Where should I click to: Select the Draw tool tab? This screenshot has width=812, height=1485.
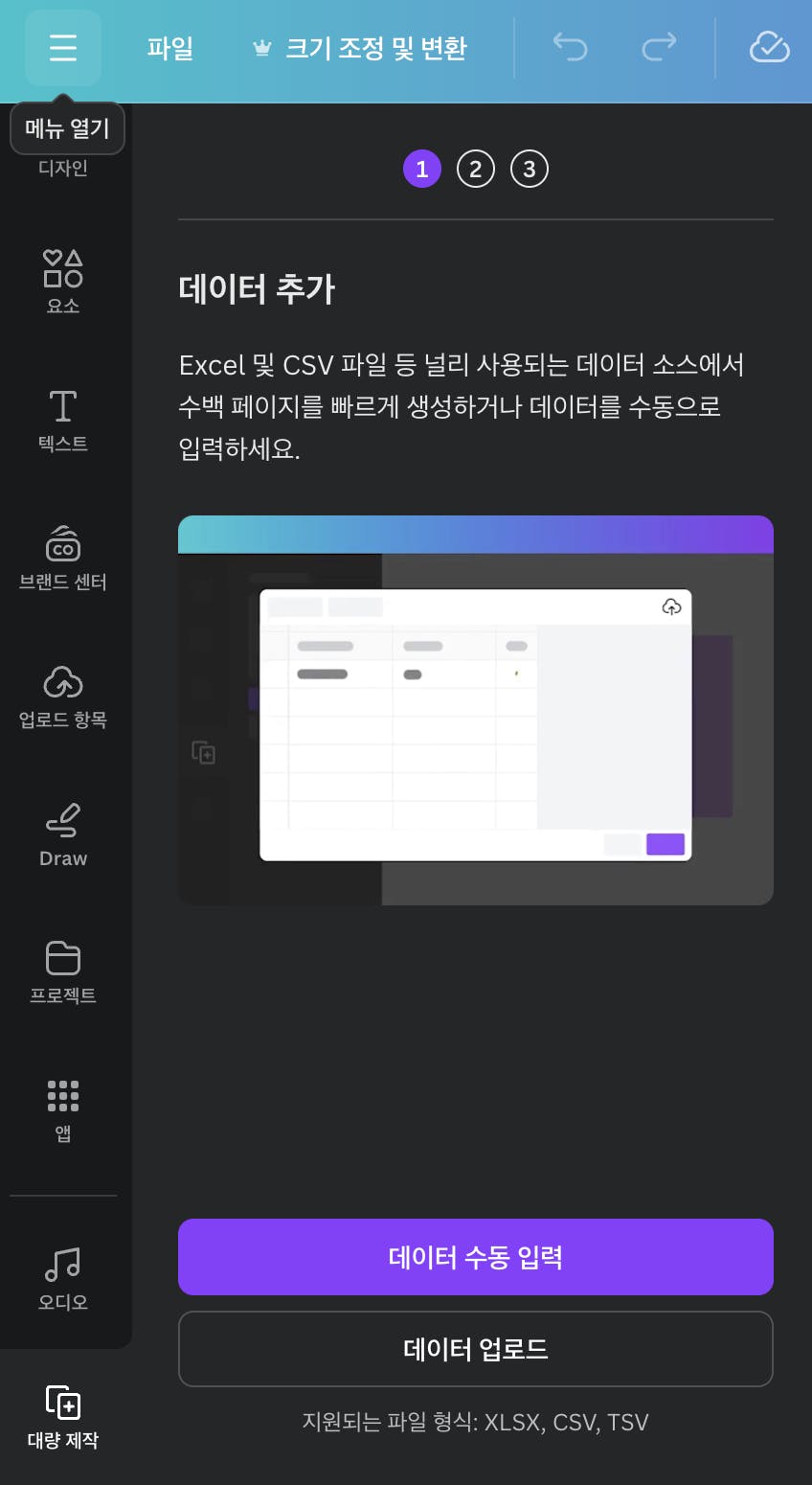63,834
